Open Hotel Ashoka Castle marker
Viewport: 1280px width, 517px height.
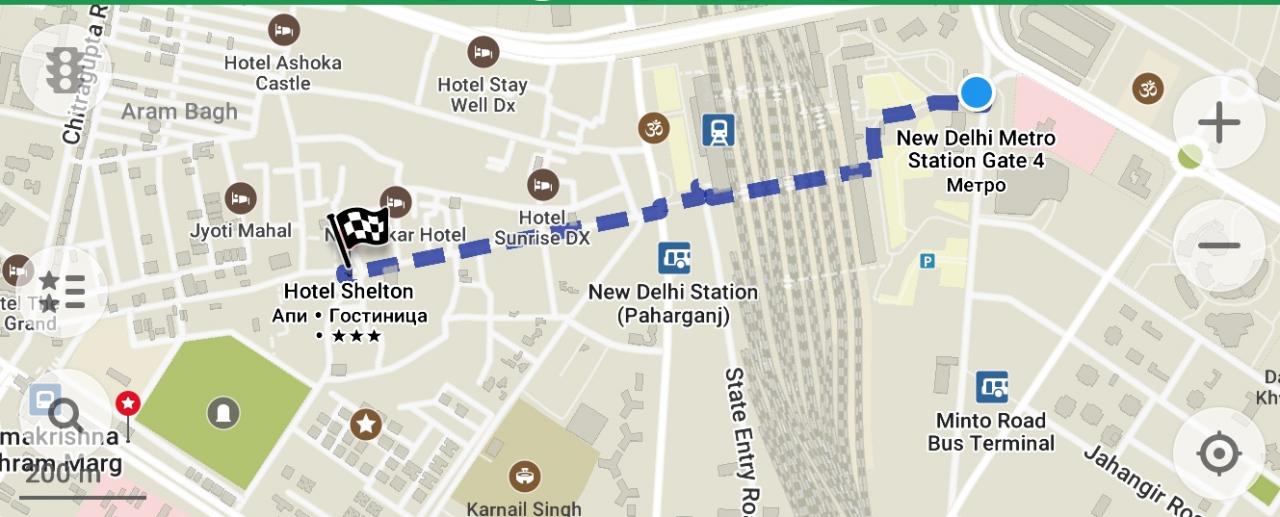coord(284,29)
